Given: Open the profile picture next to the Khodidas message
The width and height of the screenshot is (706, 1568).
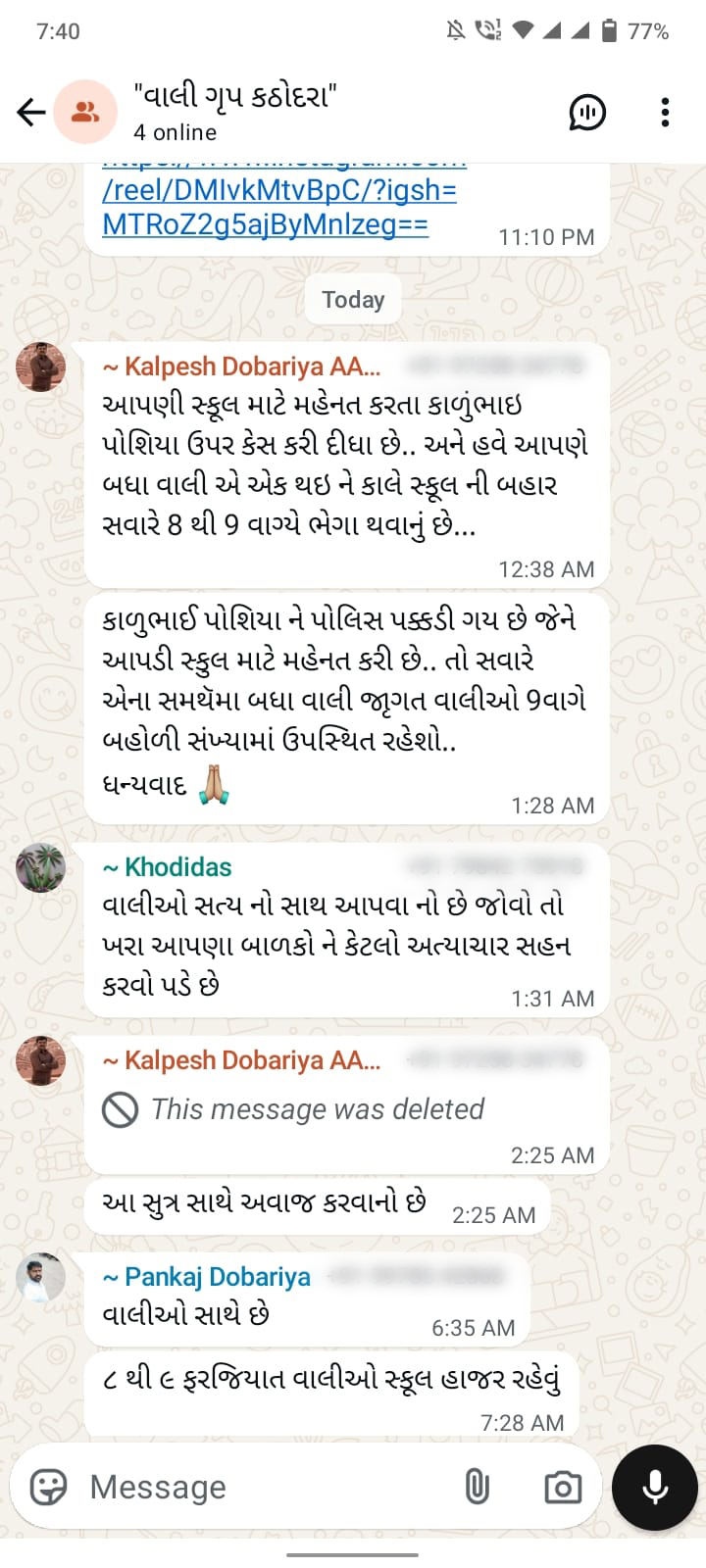Looking at the screenshot, I should tap(41, 867).
